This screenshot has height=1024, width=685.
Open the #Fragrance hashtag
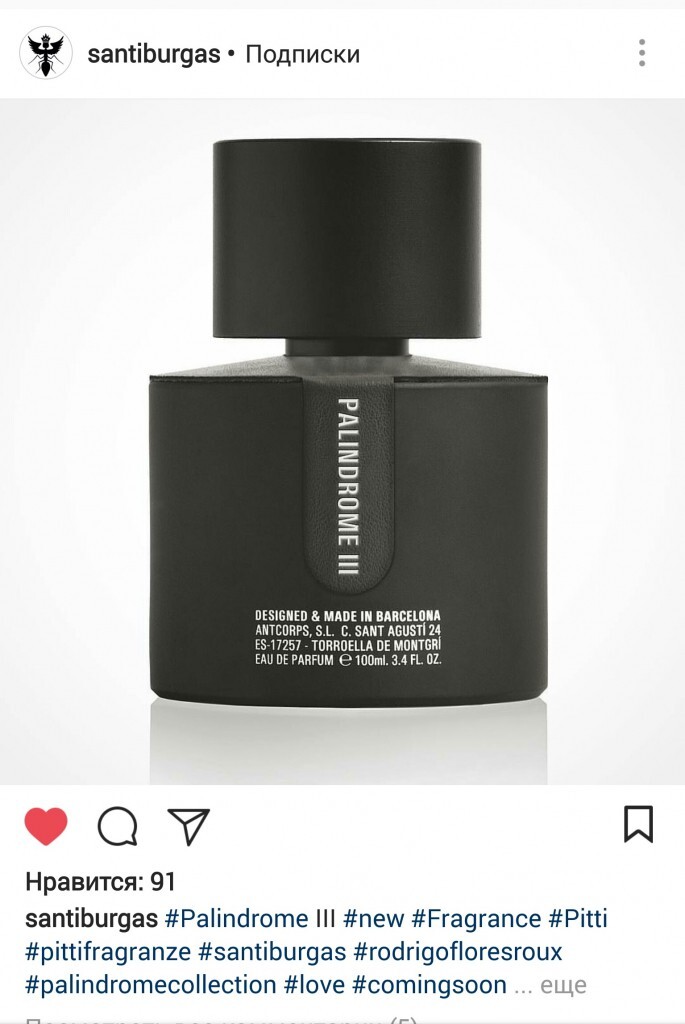pos(475,918)
